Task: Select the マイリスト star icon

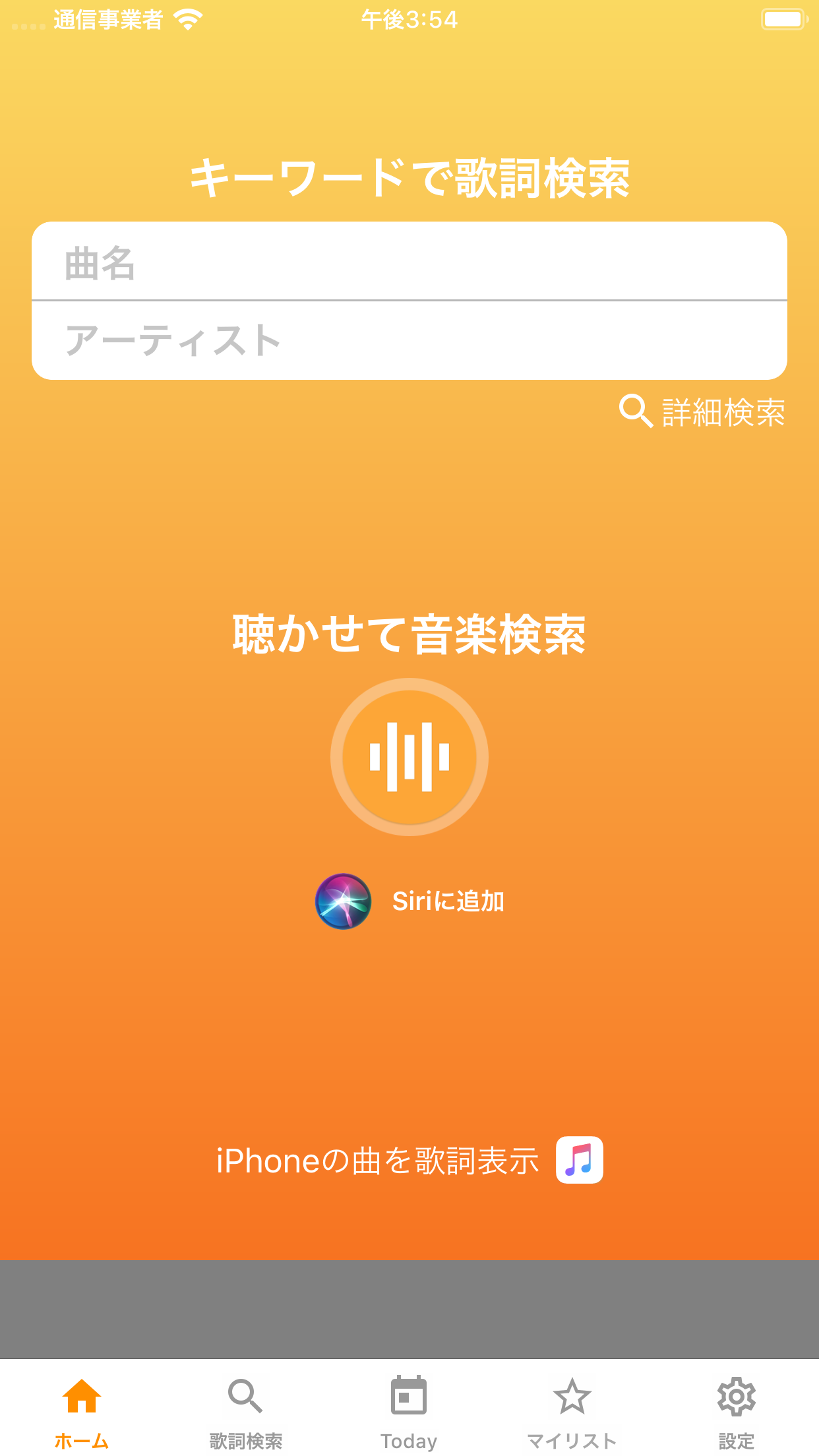Action: pos(572,1394)
